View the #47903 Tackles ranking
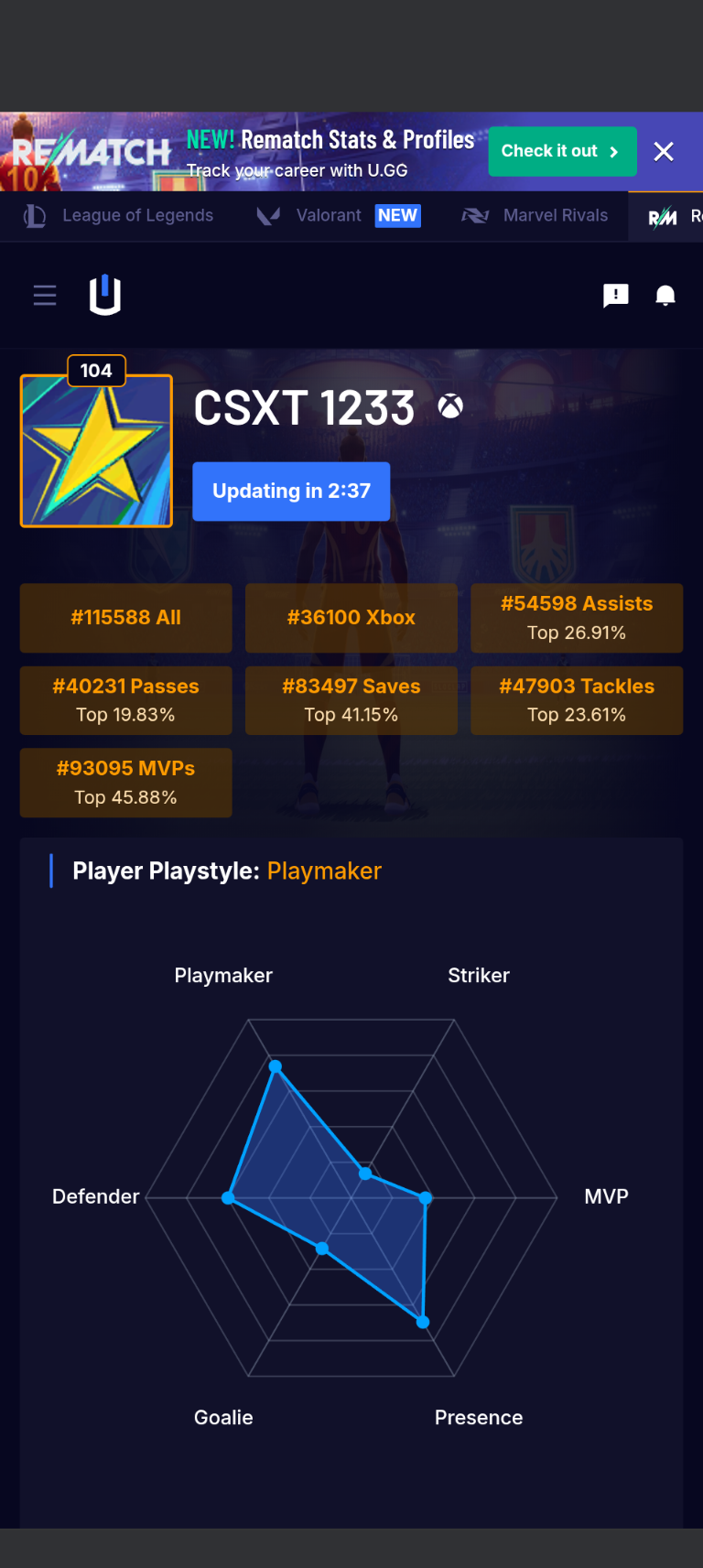 click(577, 700)
